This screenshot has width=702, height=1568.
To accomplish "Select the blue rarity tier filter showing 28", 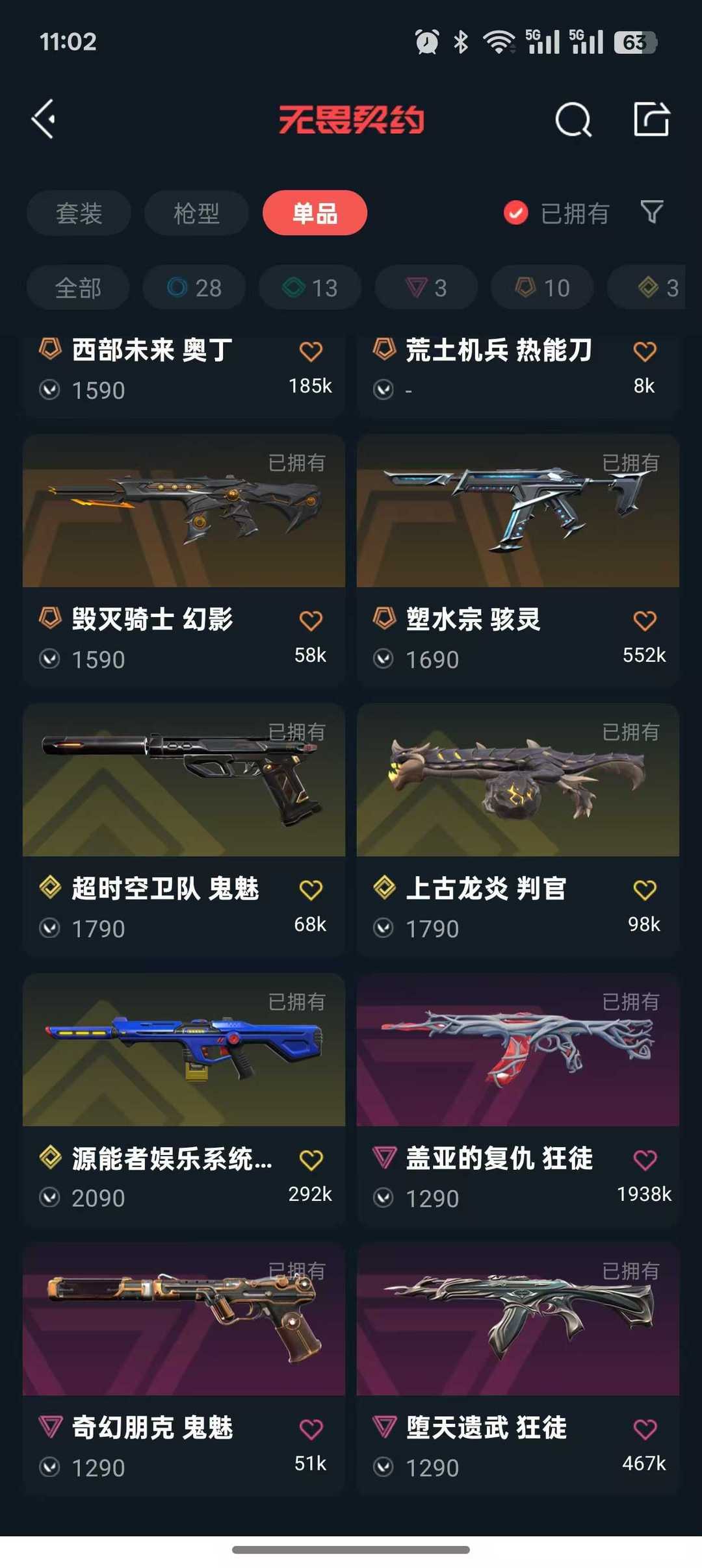I will click(193, 287).
